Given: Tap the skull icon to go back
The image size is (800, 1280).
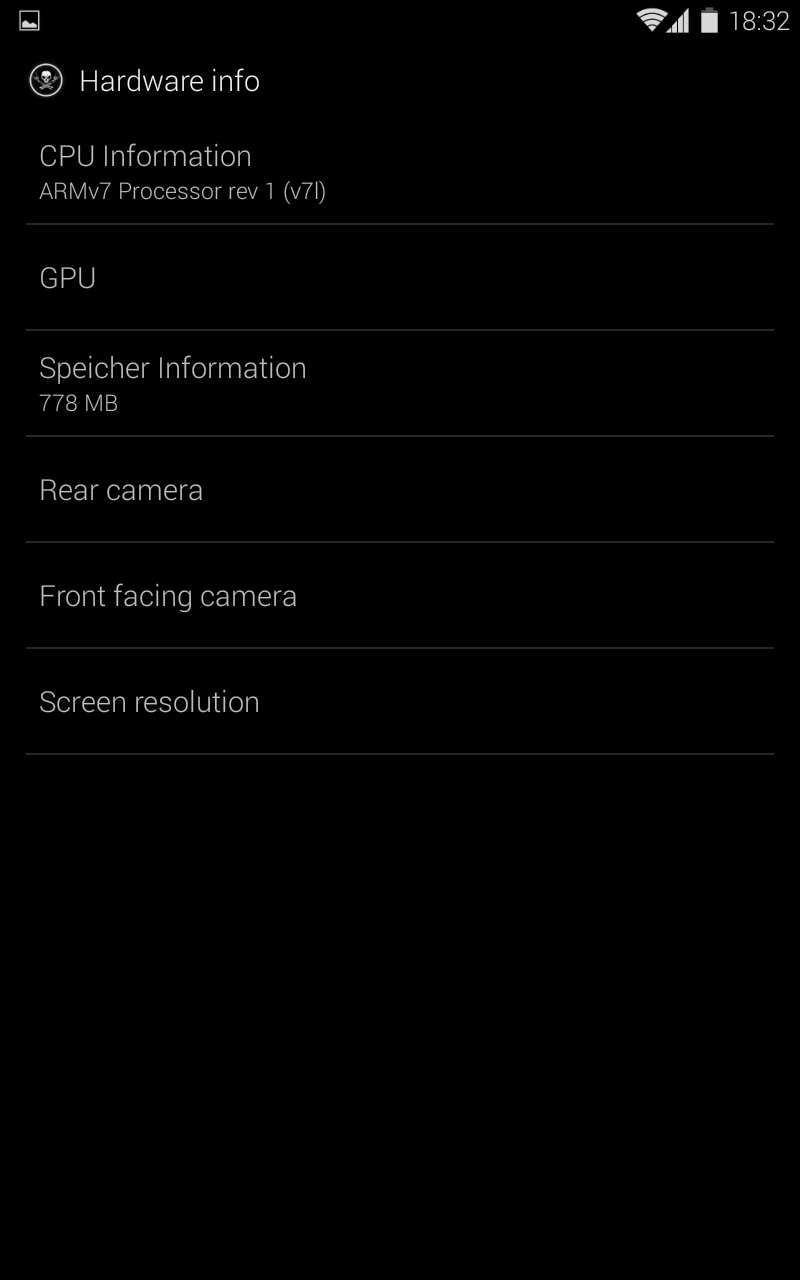Looking at the screenshot, I should (46, 81).
